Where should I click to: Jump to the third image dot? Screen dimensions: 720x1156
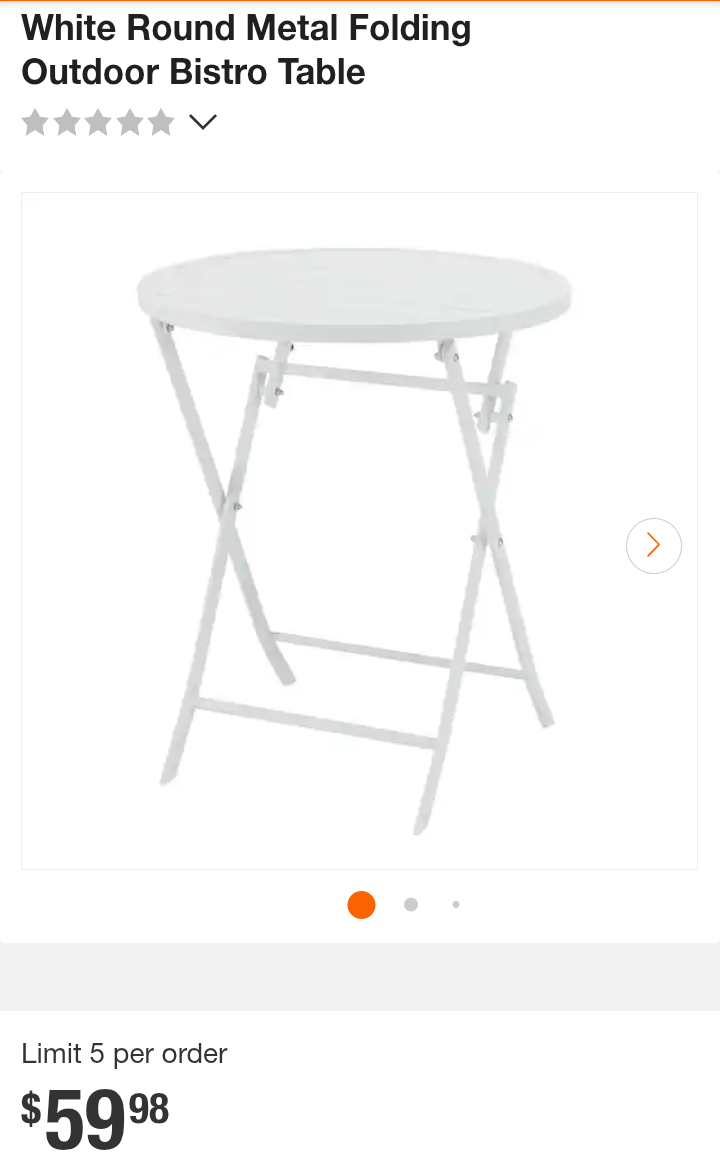click(x=456, y=905)
